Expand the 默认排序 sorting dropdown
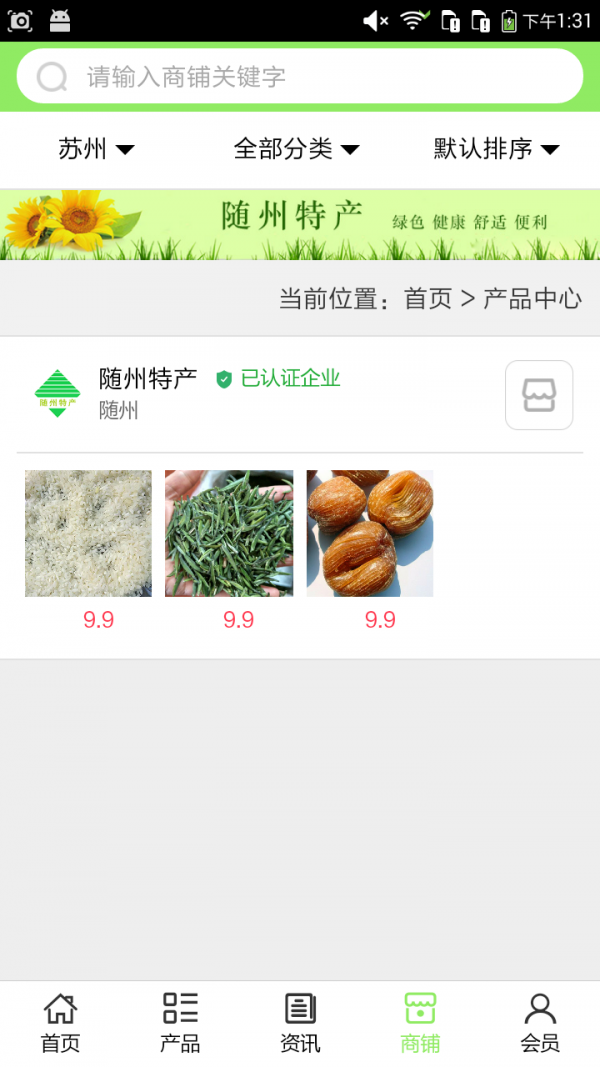Image resolution: width=600 pixels, height=1067 pixels. [496, 149]
